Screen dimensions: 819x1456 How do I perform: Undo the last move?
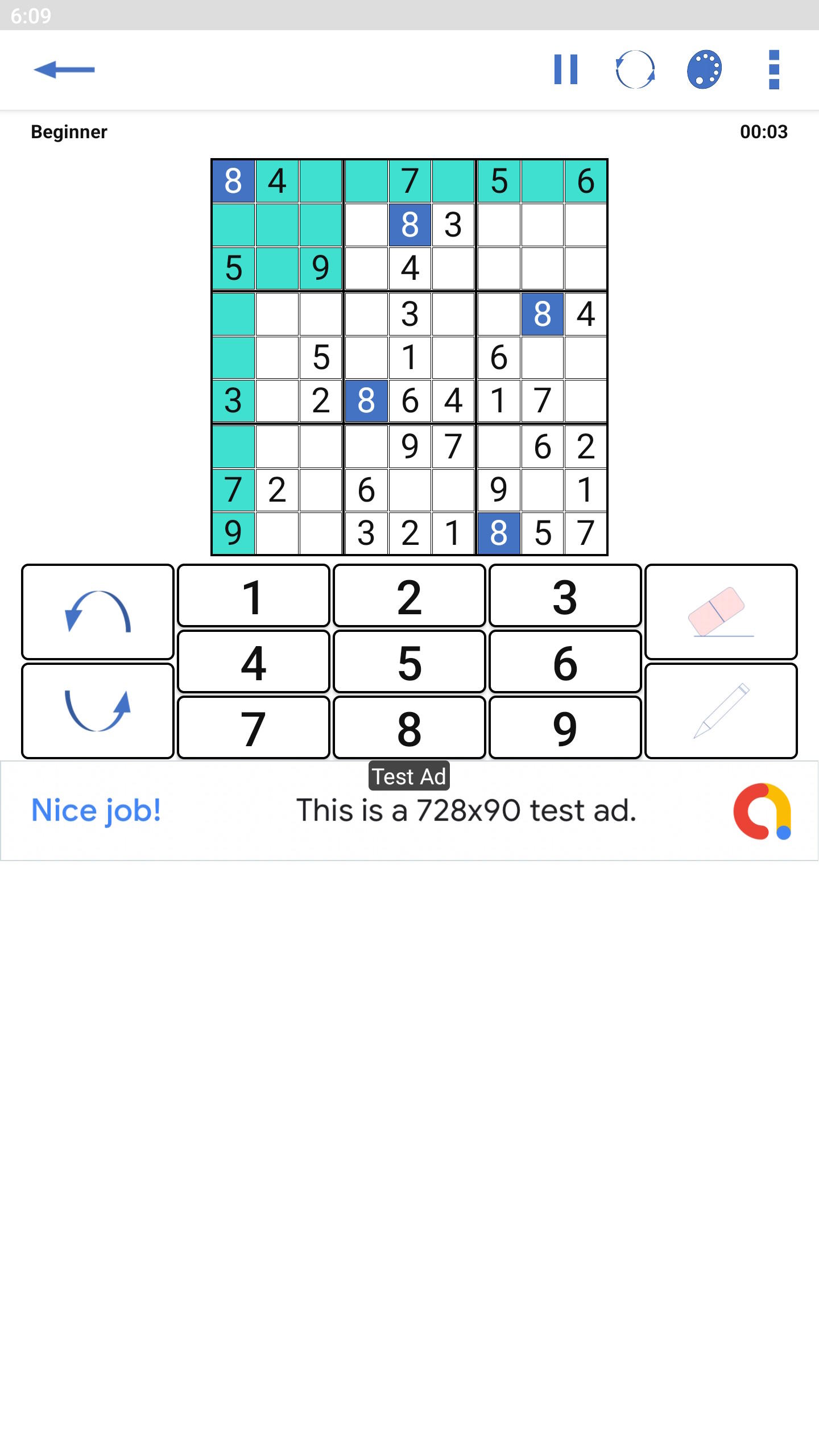point(98,612)
